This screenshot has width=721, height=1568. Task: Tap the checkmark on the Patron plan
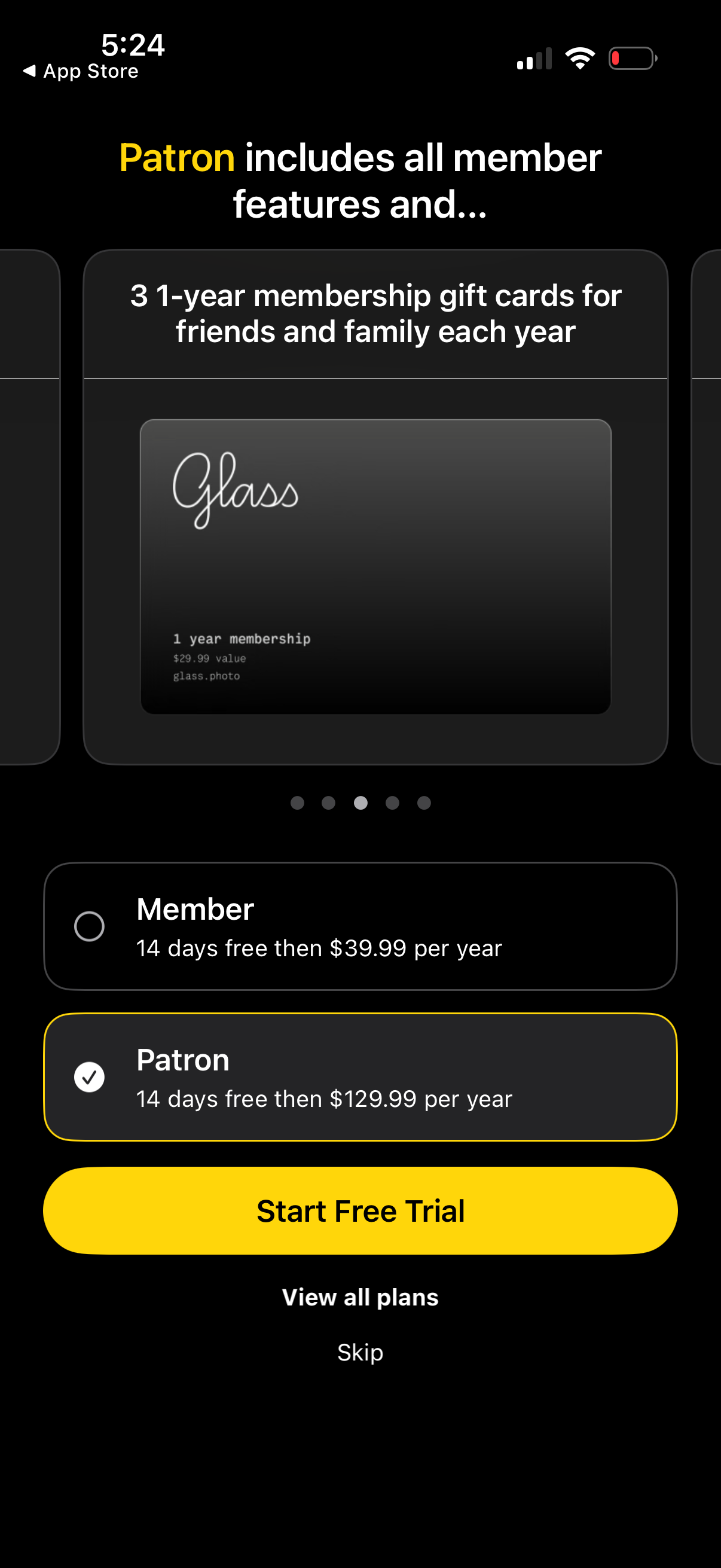pyautogui.click(x=89, y=1076)
